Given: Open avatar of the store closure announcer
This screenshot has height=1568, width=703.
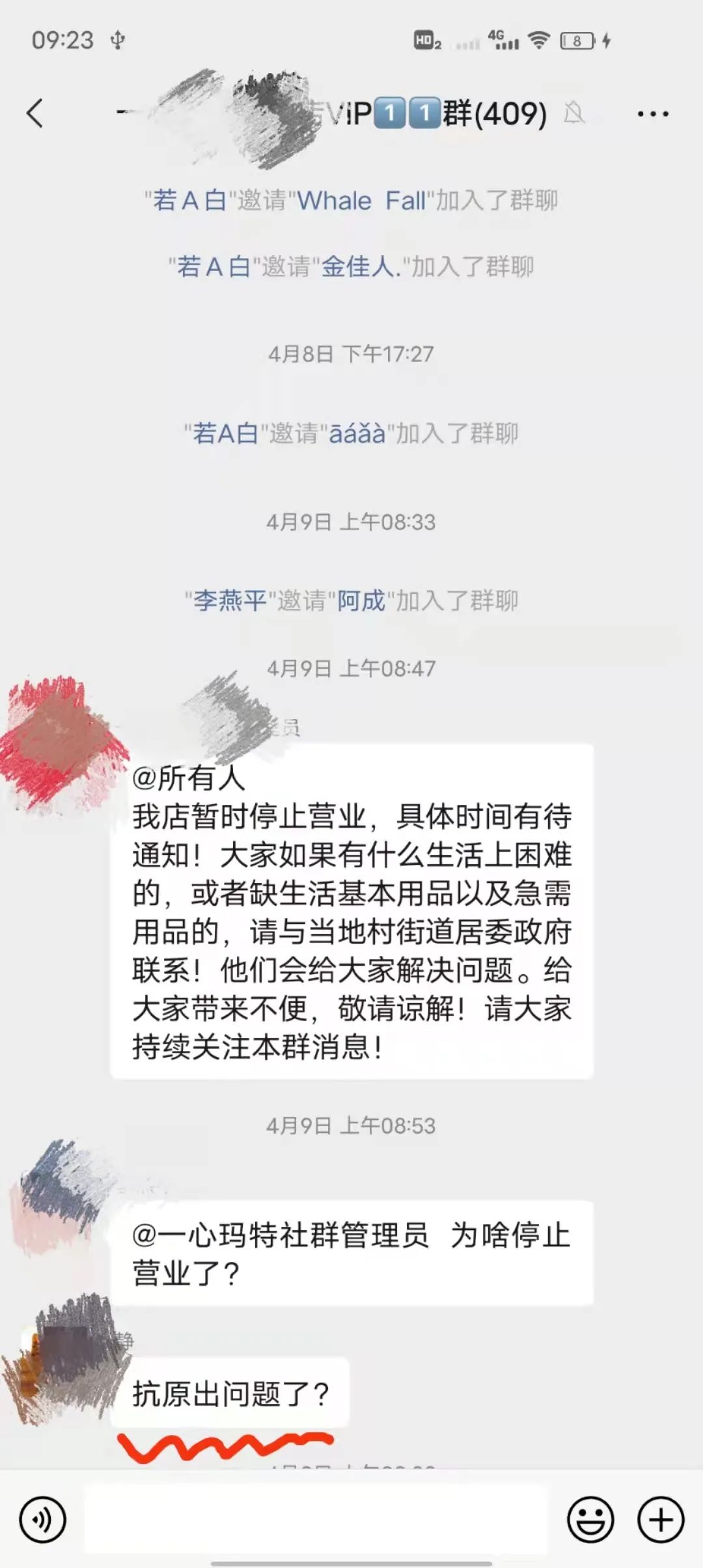Looking at the screenshot, I should tap(62, 742).
